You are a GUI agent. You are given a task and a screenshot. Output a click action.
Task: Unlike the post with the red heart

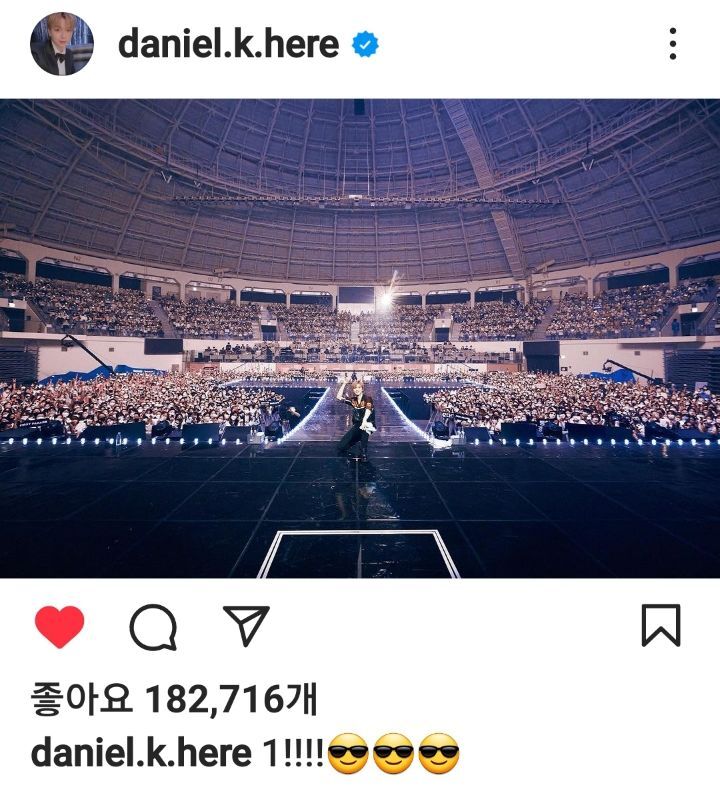[60, 627]
